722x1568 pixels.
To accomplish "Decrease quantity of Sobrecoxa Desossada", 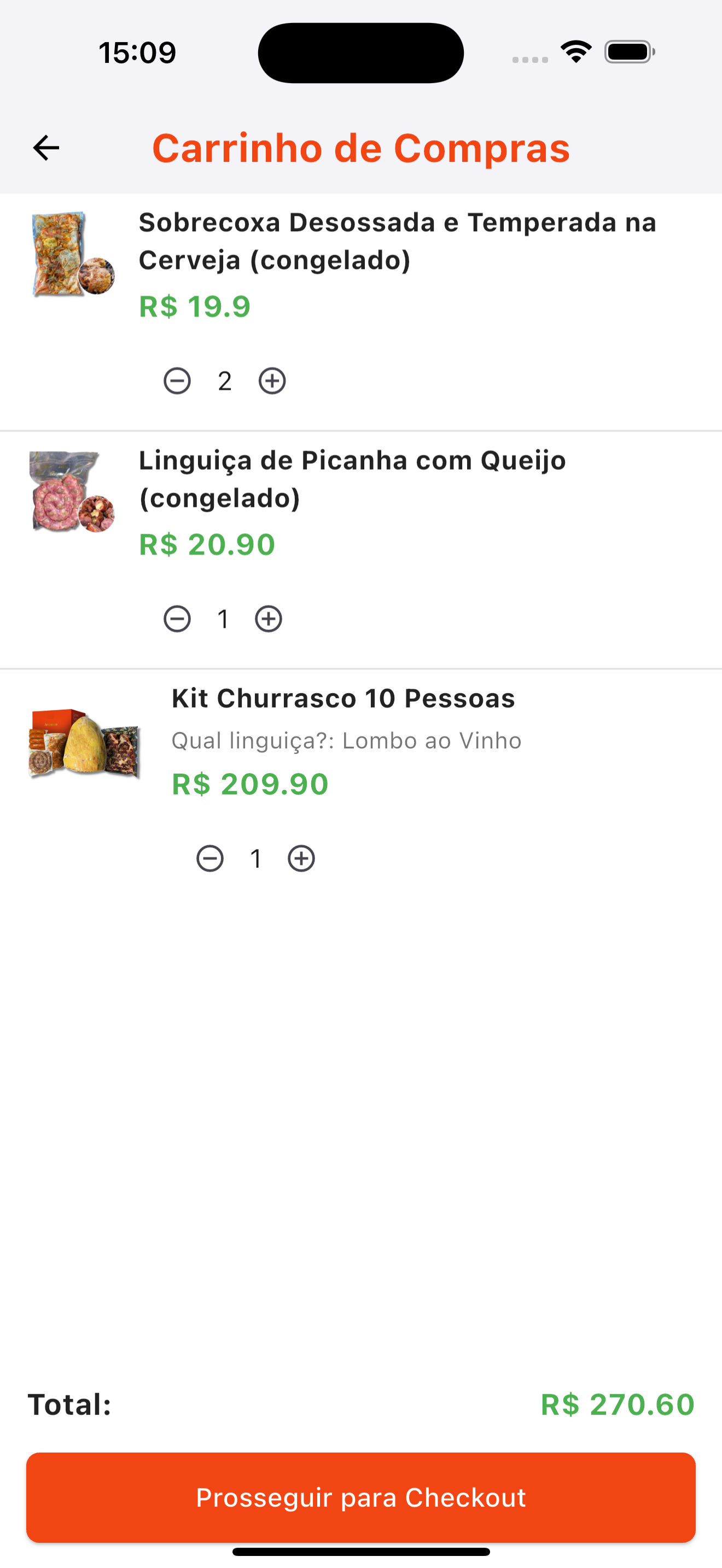I will [177, 381].
